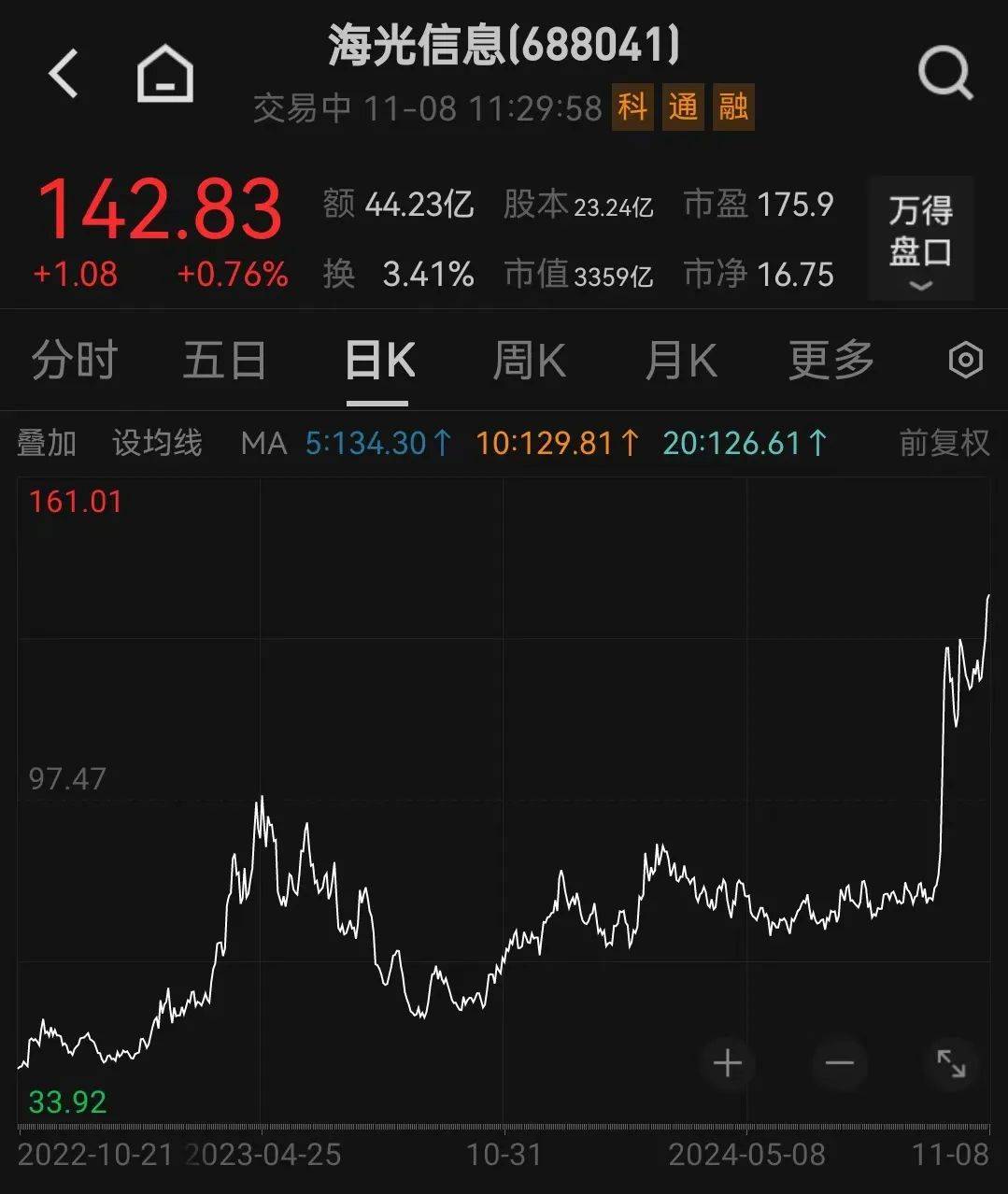
Task: Open chart settings via the hexagon gear icon
Action: [965, 359]
